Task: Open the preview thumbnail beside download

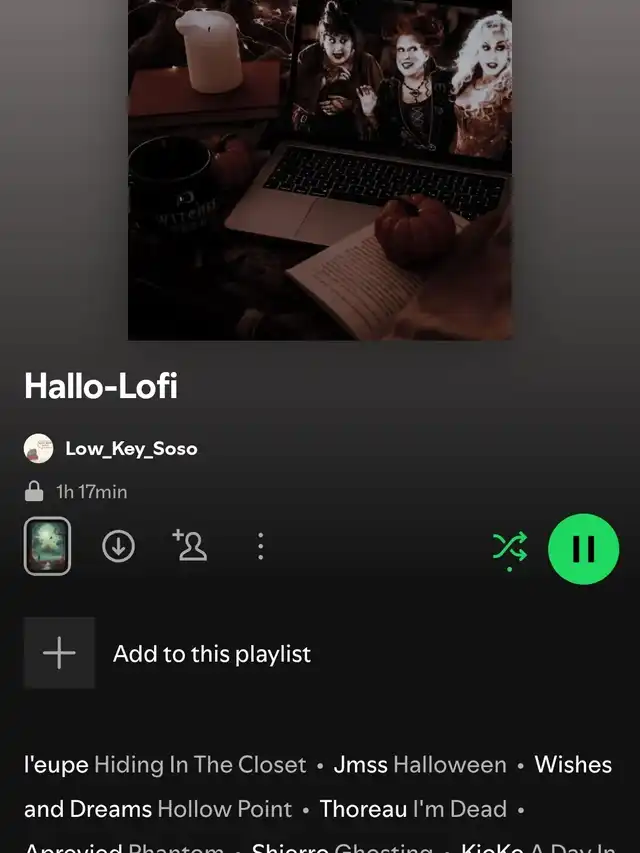Action: 47,546
